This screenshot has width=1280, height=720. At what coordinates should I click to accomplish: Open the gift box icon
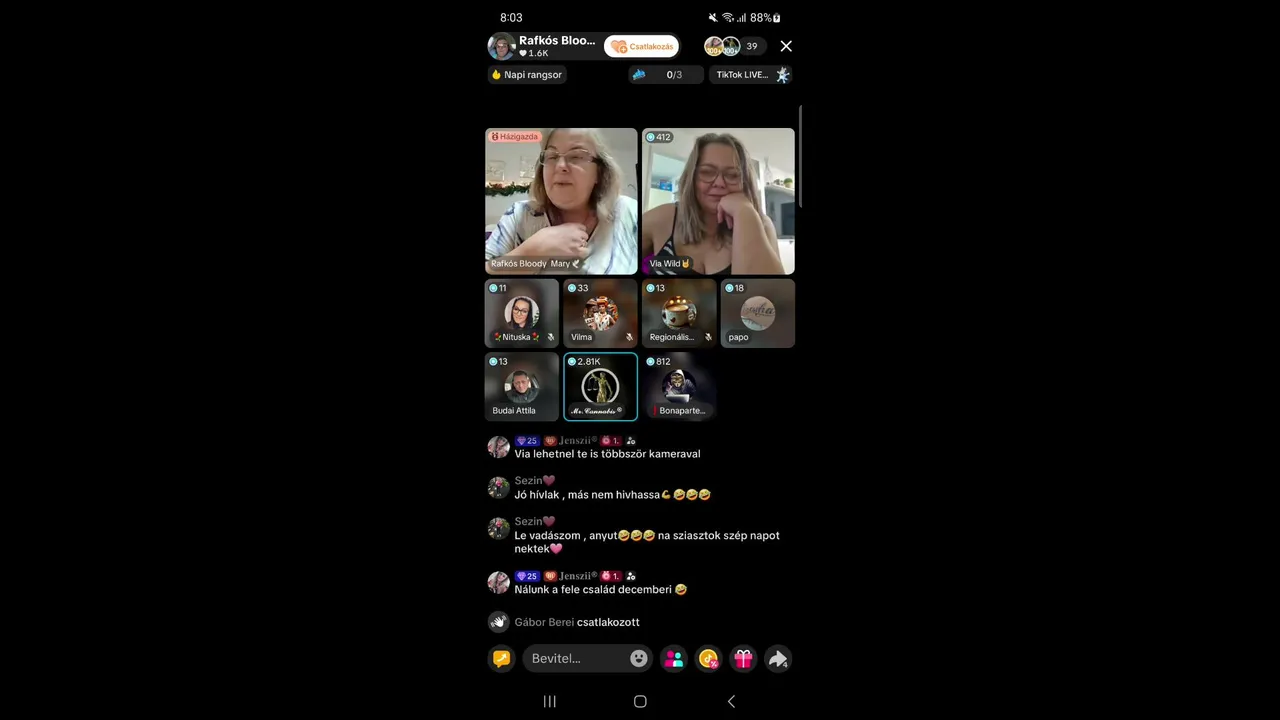point(743,659)
